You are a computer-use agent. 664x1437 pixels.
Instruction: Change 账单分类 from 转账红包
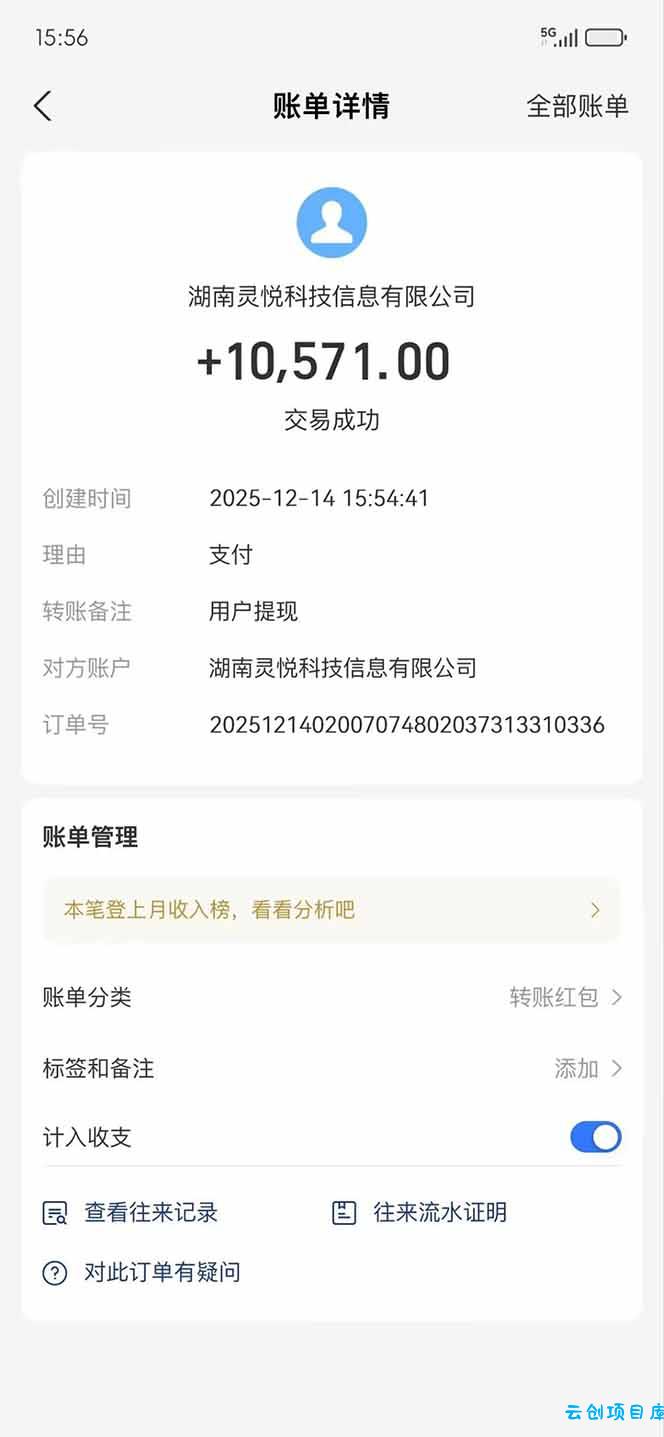[x=566, y=997]
